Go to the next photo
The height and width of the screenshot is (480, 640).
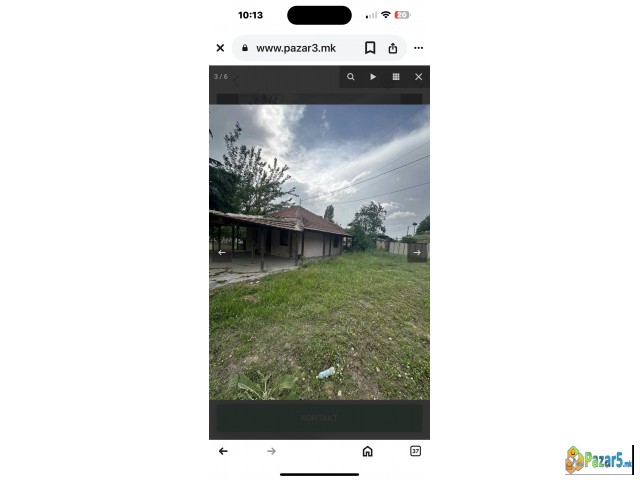tap(417, 253)
